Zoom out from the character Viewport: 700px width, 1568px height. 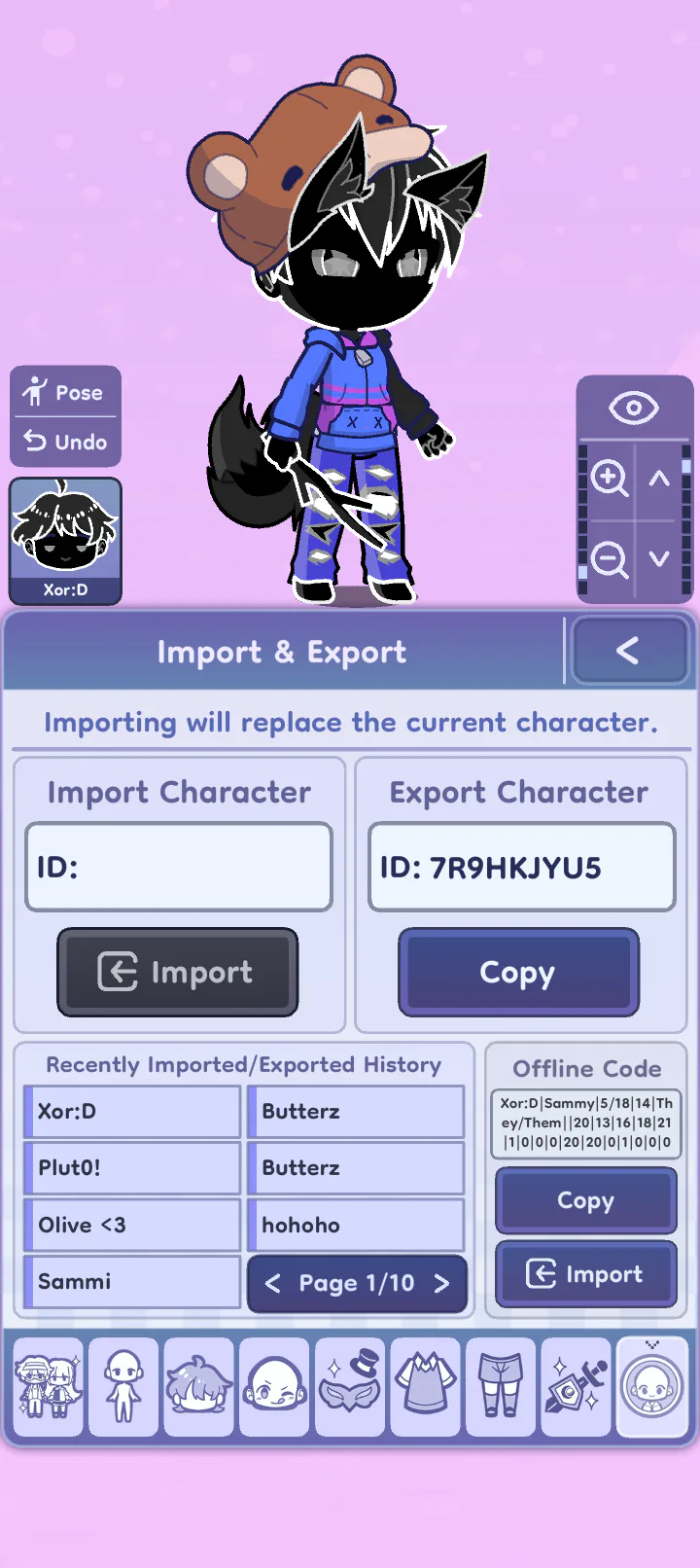(x=610, y=559)
